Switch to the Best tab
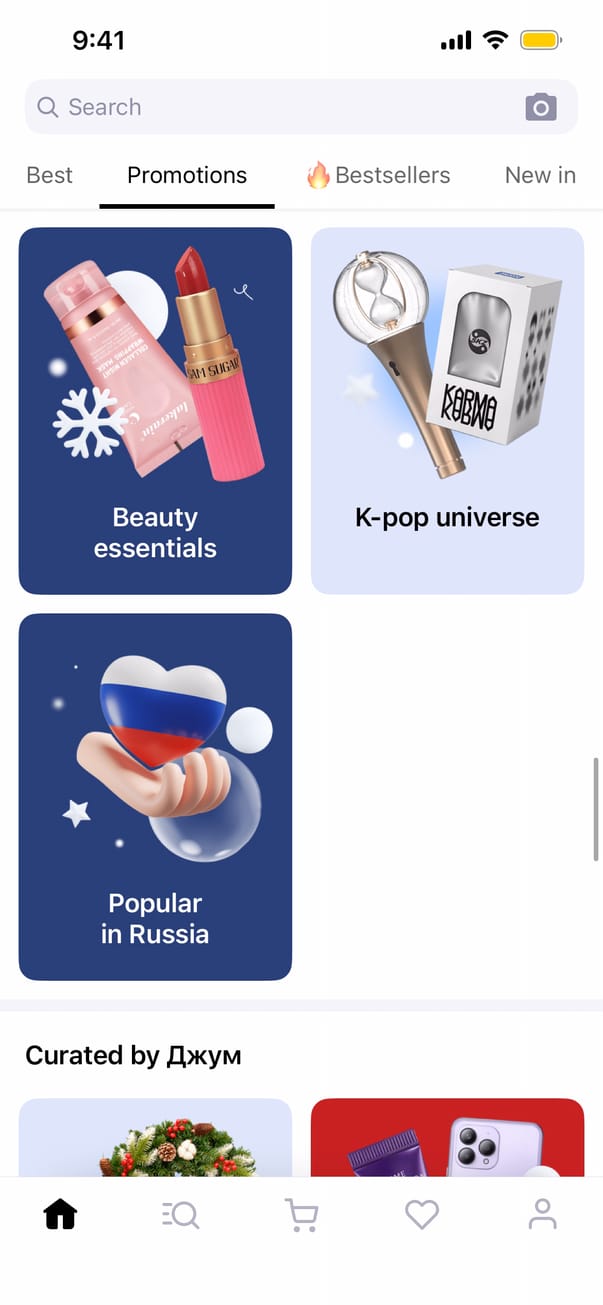Image resolution: width=603 pixels, height=1305 pixels. point(50,175)
